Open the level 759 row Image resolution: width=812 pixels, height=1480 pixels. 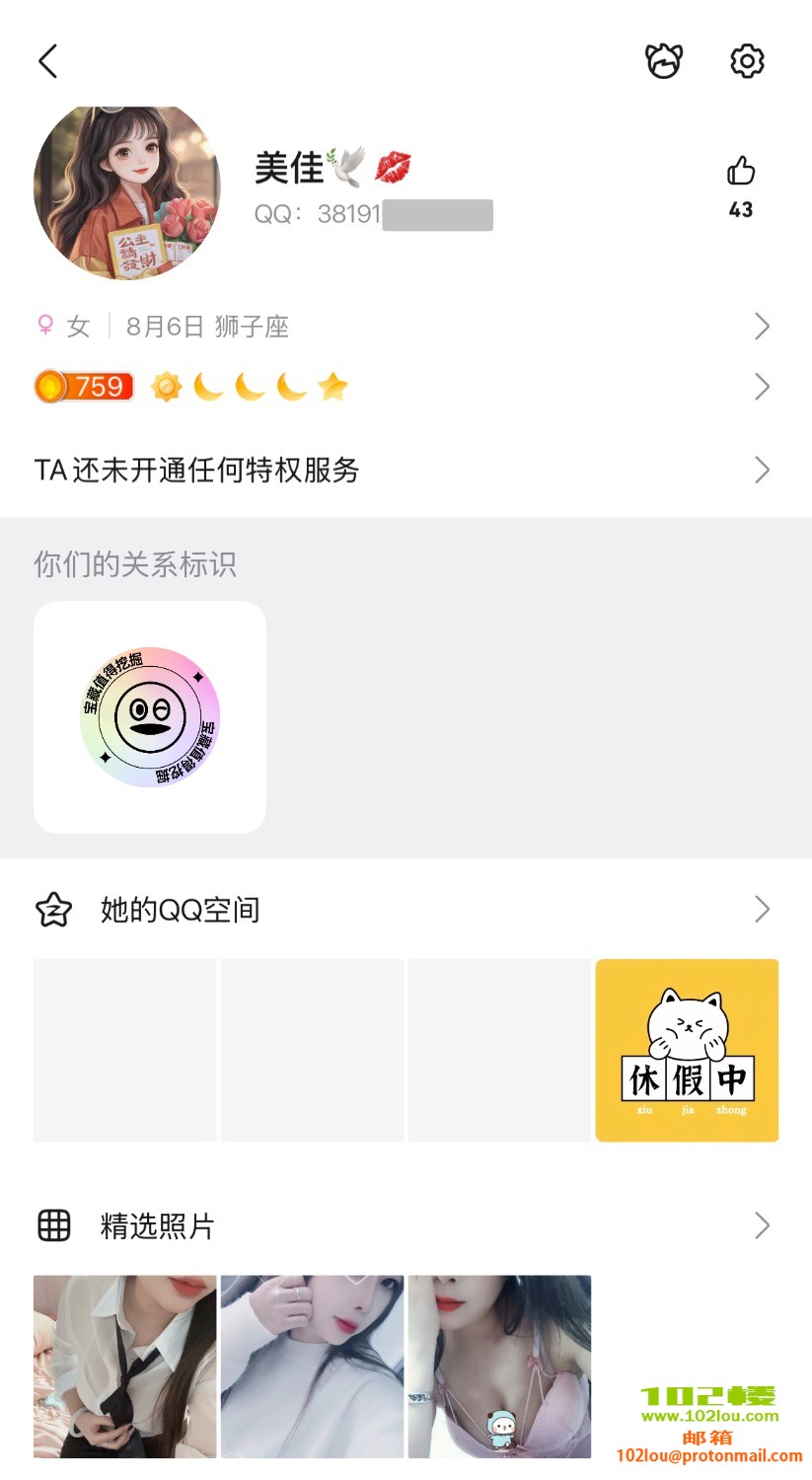(405, 387)
